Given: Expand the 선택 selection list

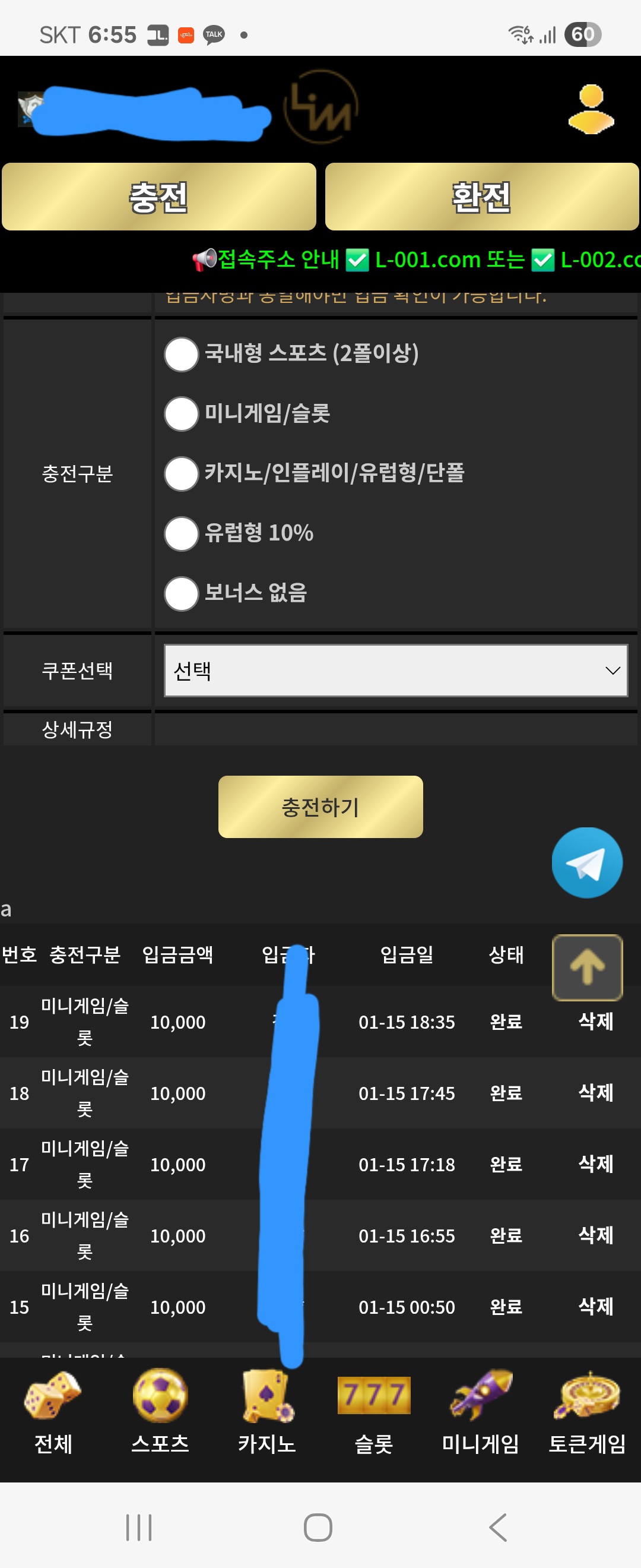Looking at the screenshot, I should pyautogui.click(x=395, y=673).
